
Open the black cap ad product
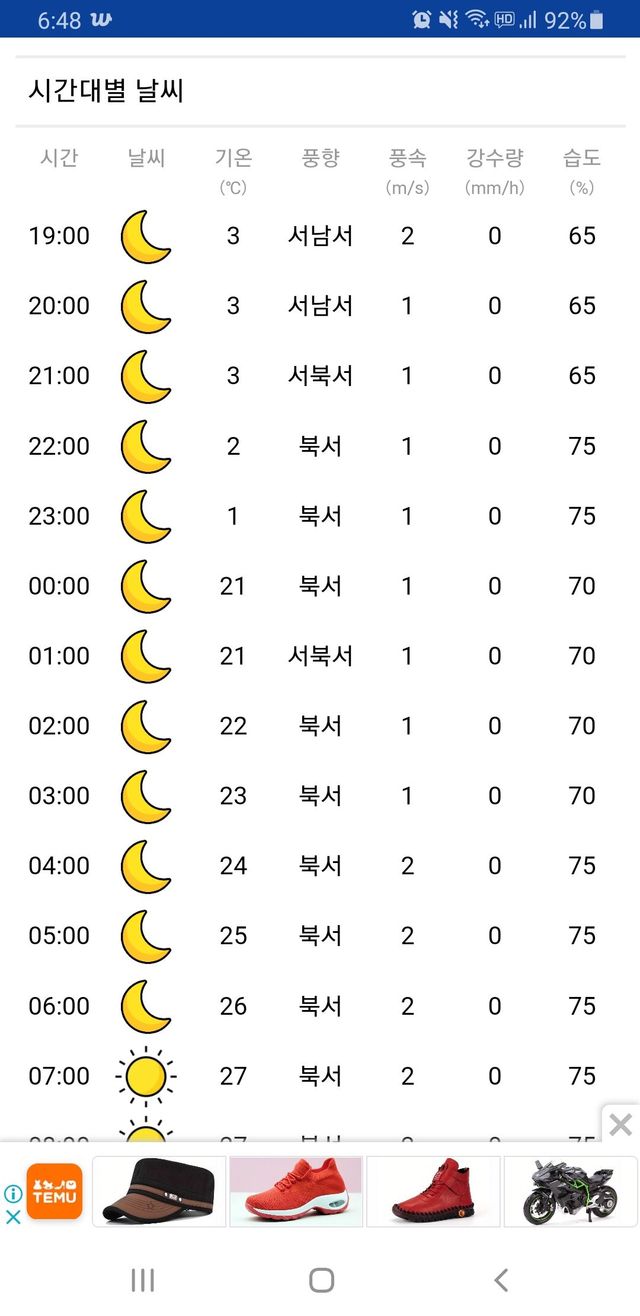tap(159, 1191)
